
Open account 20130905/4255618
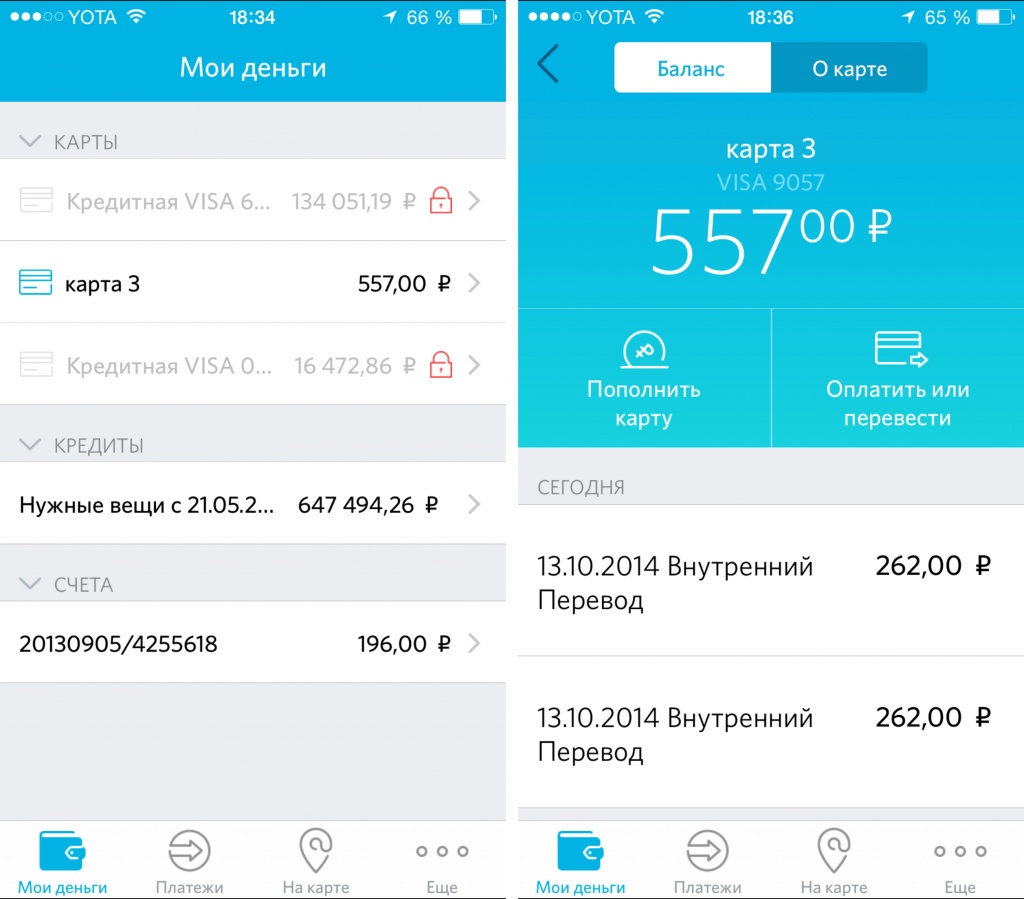(x=252, y=643)
